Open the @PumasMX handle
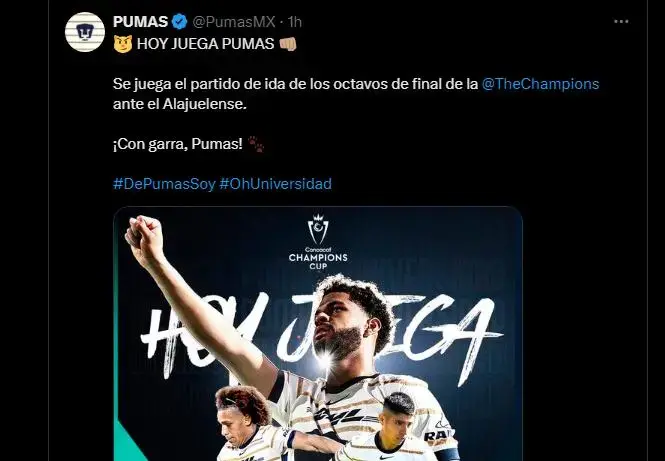This screenshot has width=665, height=461. click(x=227, y=20)
